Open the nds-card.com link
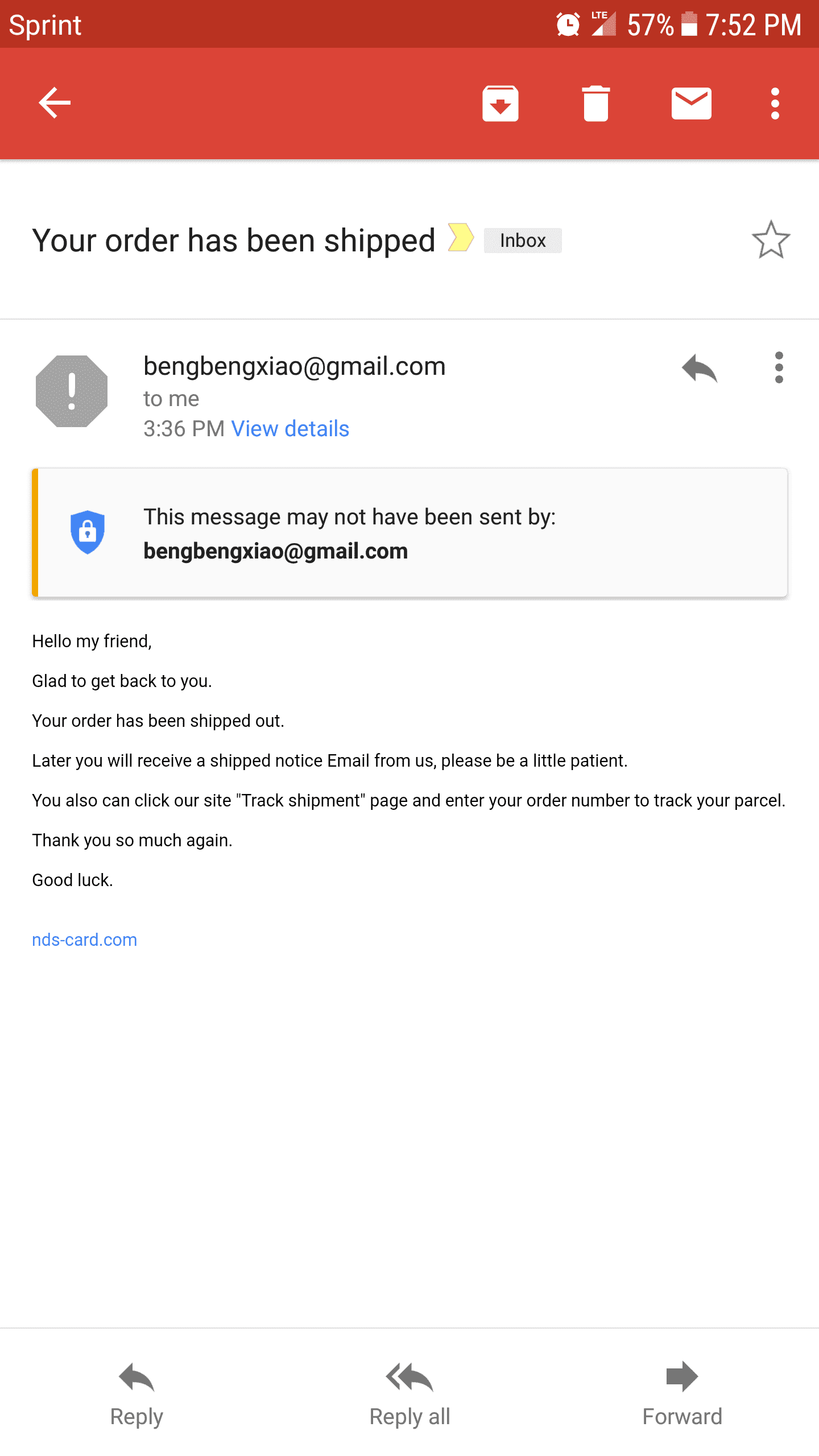The height and width of the screenshot is (1456, 819). pyautogui.click(x=84, y=940)
